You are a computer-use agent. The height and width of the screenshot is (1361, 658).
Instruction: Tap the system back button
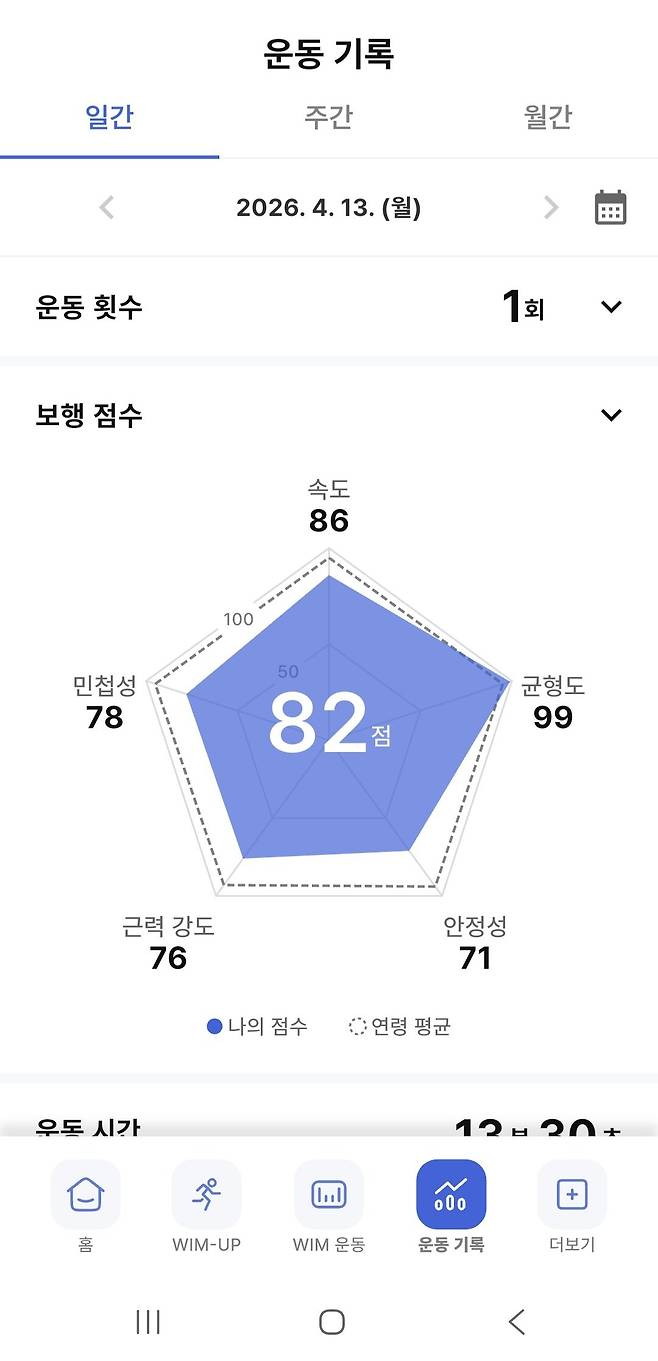(x=516, y=1322)
